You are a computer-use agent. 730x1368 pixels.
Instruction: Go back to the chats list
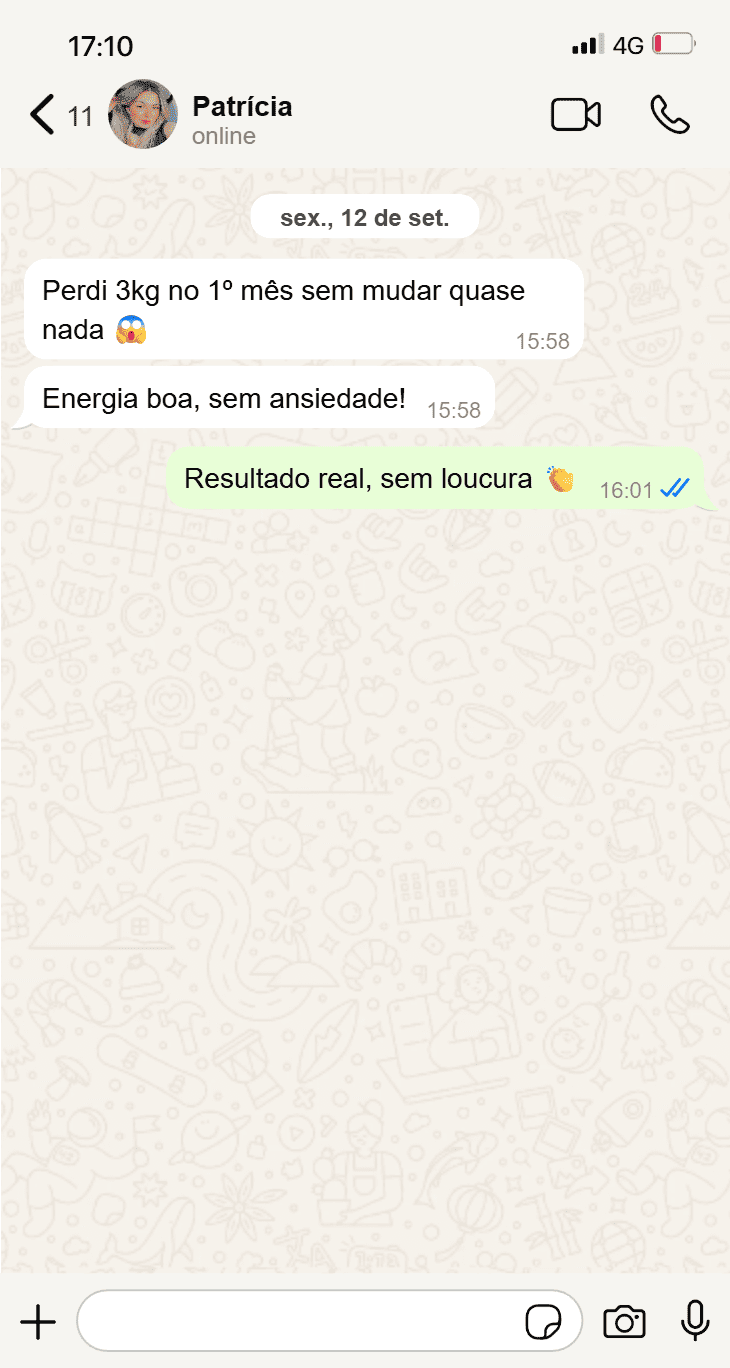click(x=42, y=115)
